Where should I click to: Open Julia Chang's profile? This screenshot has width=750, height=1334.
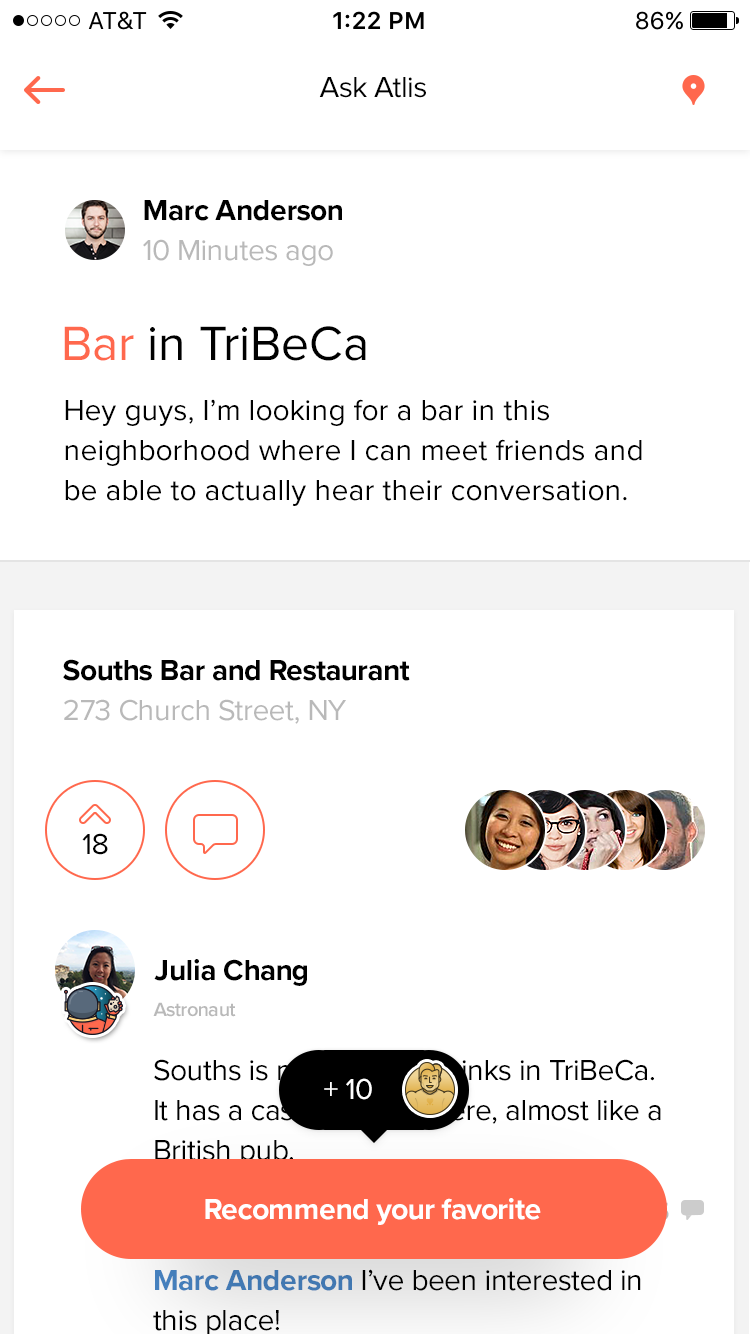tap(230, 971)
